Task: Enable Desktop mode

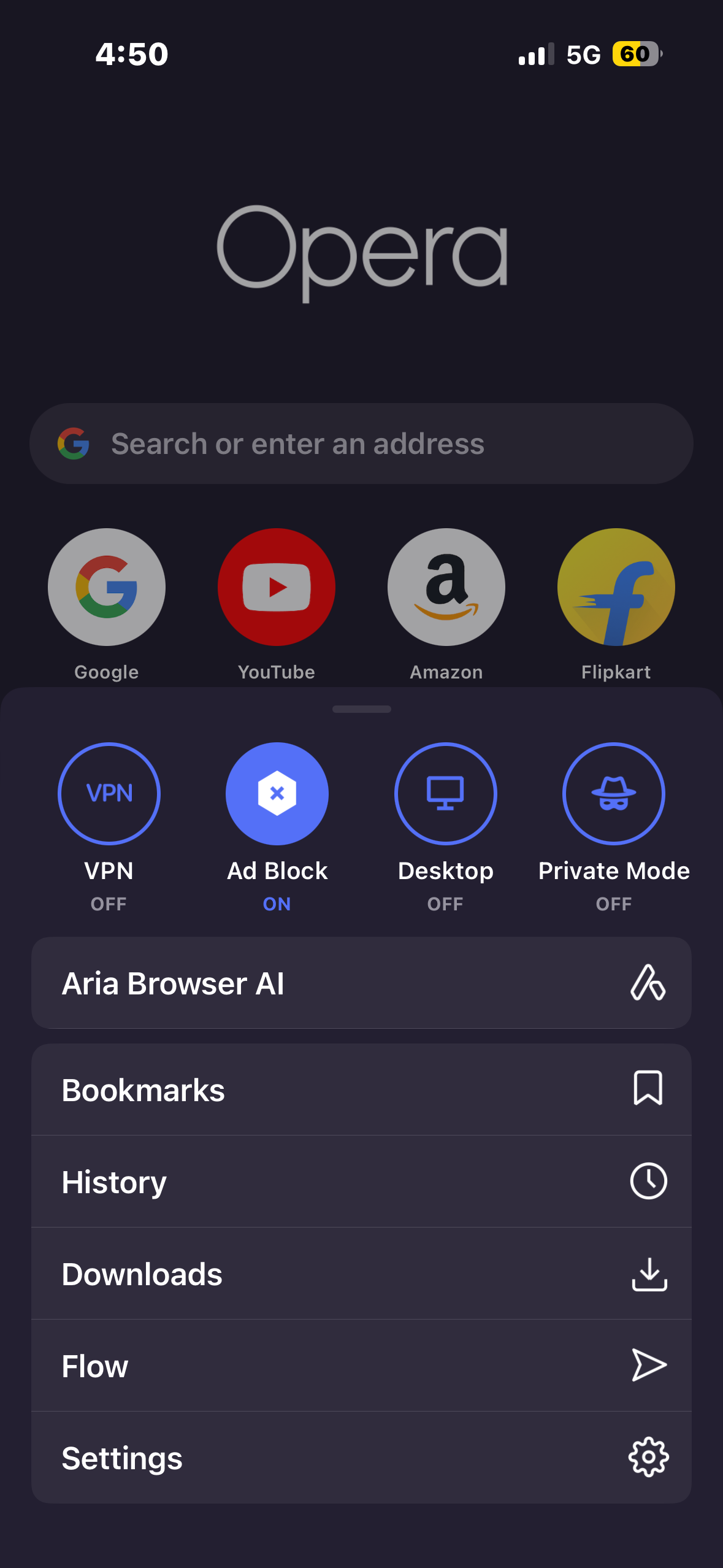Action: (446, 794)
